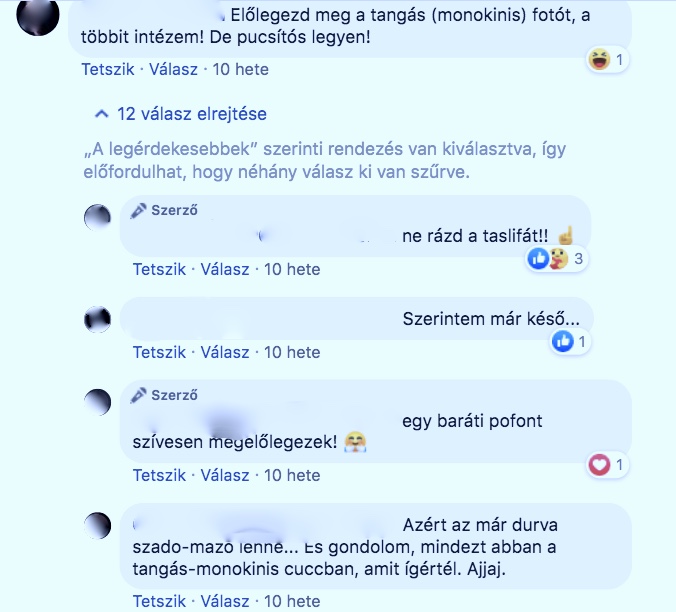Screen dimensions: 676x612
Task: View the laughing reaction on the top comment
Action: point(606,61)
